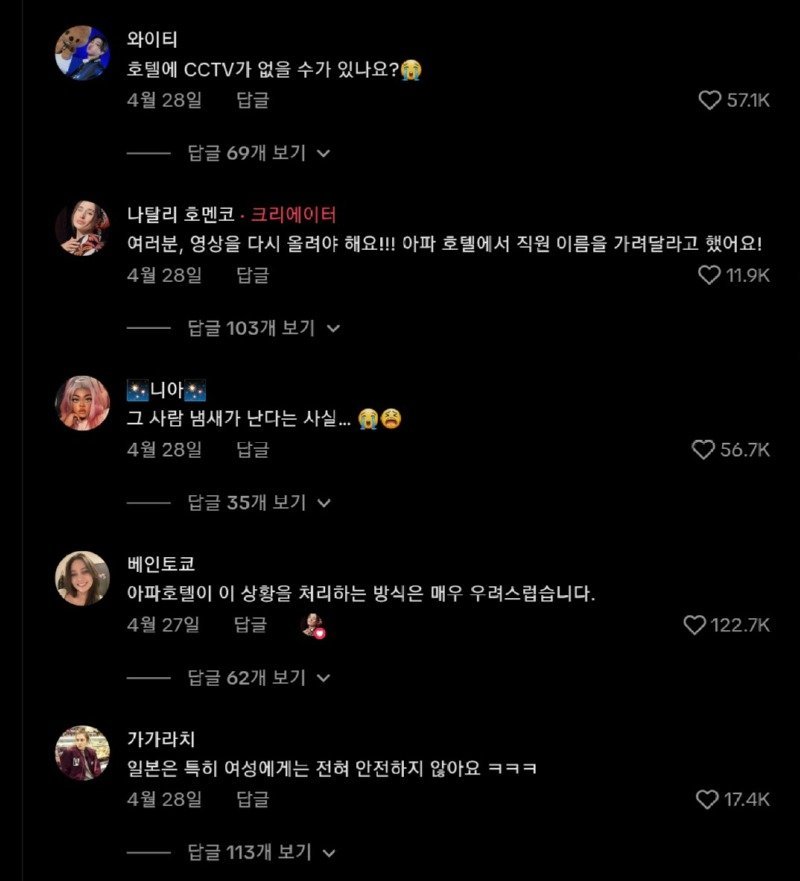This screenshot has height=881, width=800.
Task: Like 가가라치's comment about Japan safety
Action: point(708,799)
